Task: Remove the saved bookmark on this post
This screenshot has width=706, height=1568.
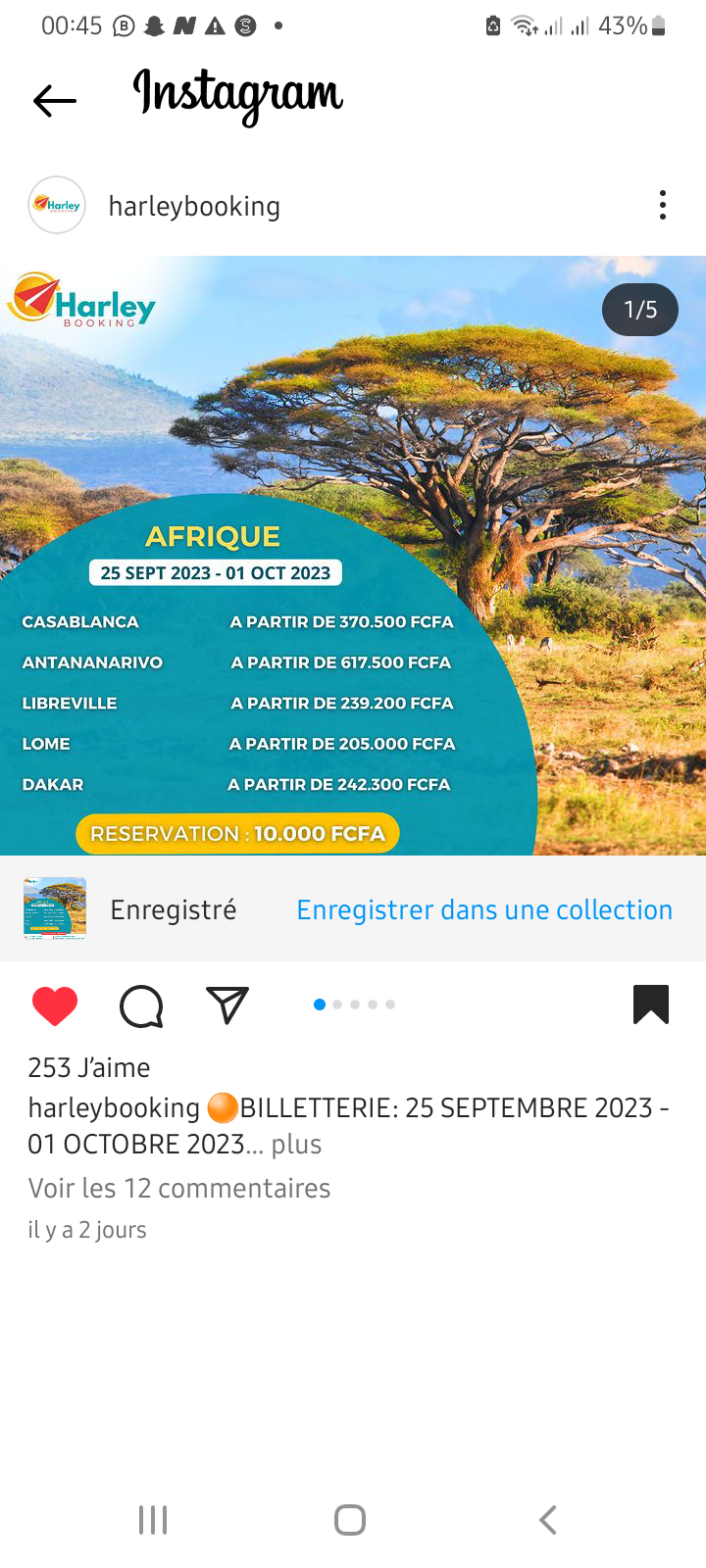Action: [651, 1004]
